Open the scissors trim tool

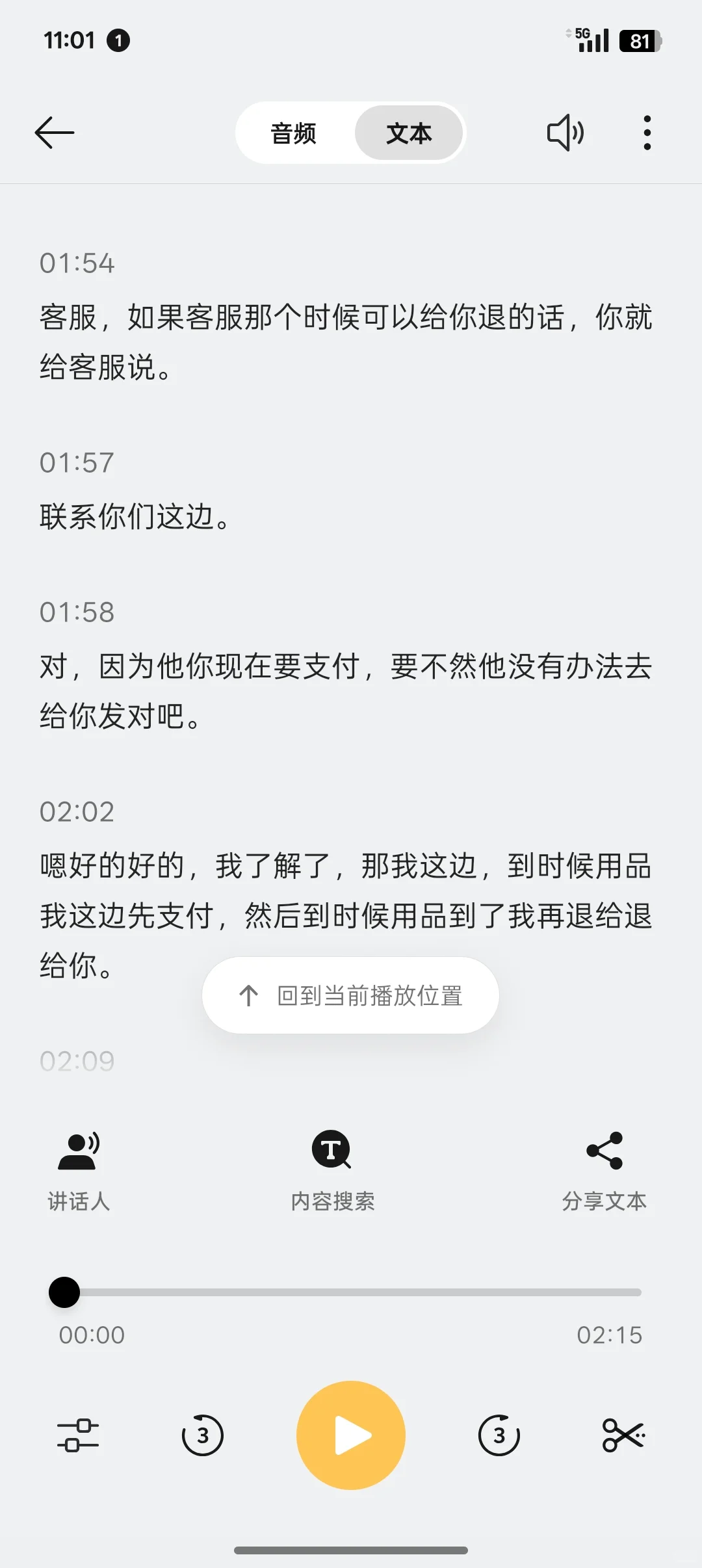[x=624, y=1435]
